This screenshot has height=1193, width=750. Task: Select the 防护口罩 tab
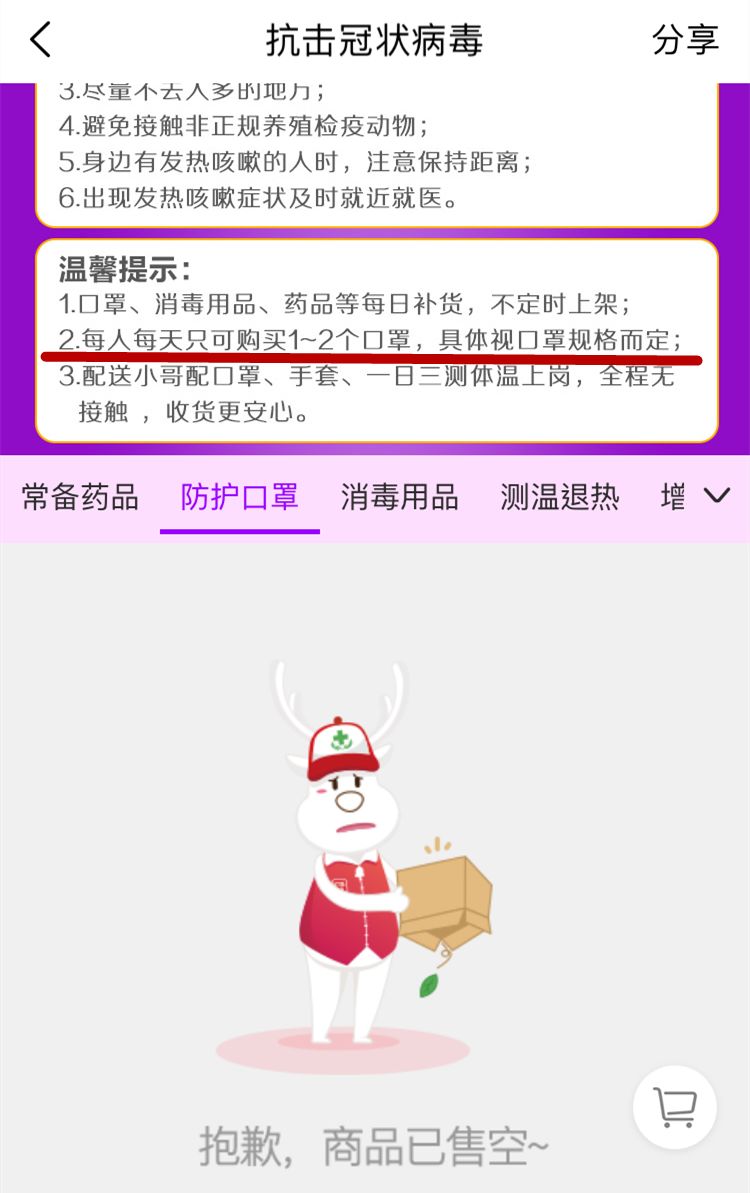[x=240, y=497]
